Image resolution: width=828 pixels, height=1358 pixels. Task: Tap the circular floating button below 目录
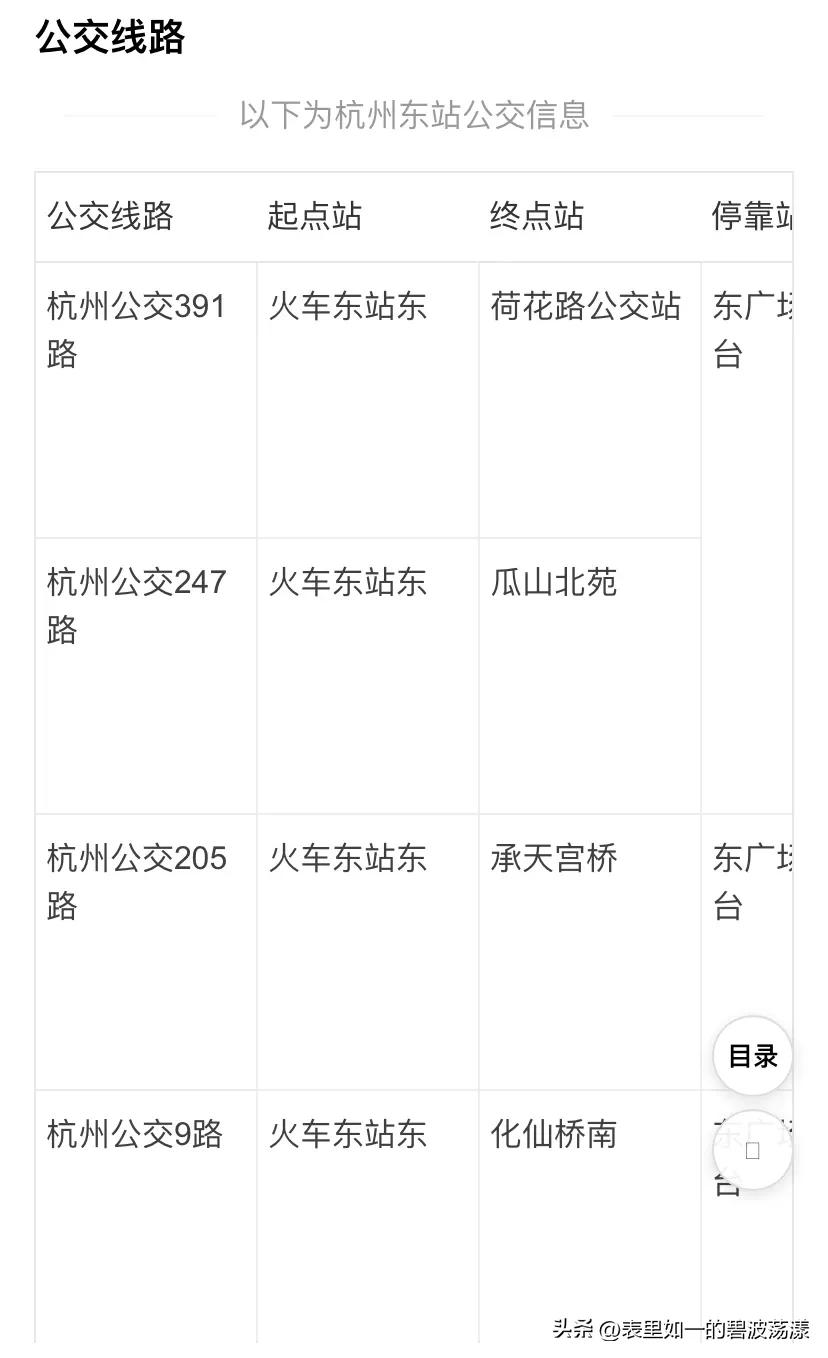752,1150
